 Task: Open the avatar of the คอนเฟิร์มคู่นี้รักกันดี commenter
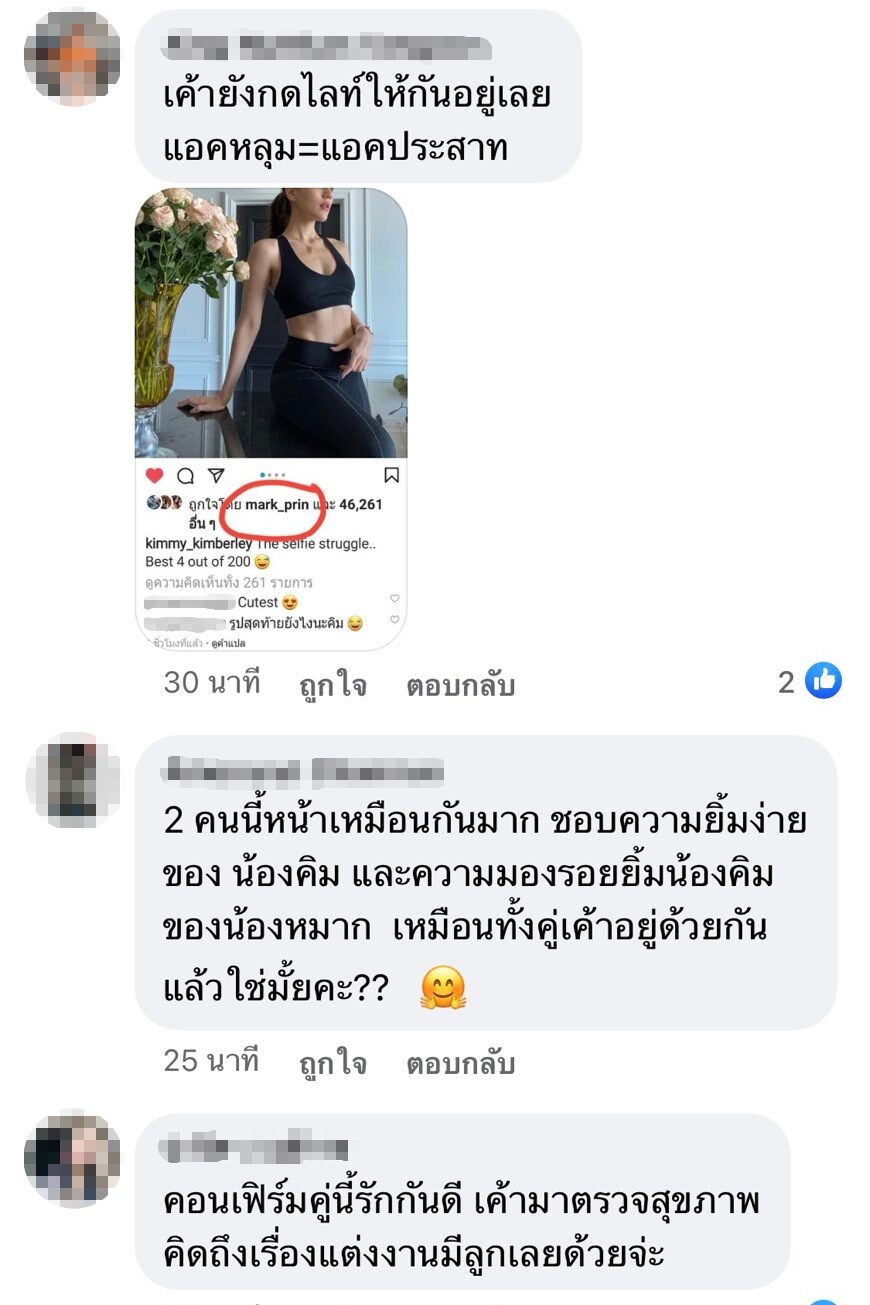(x=73, y=1157)
